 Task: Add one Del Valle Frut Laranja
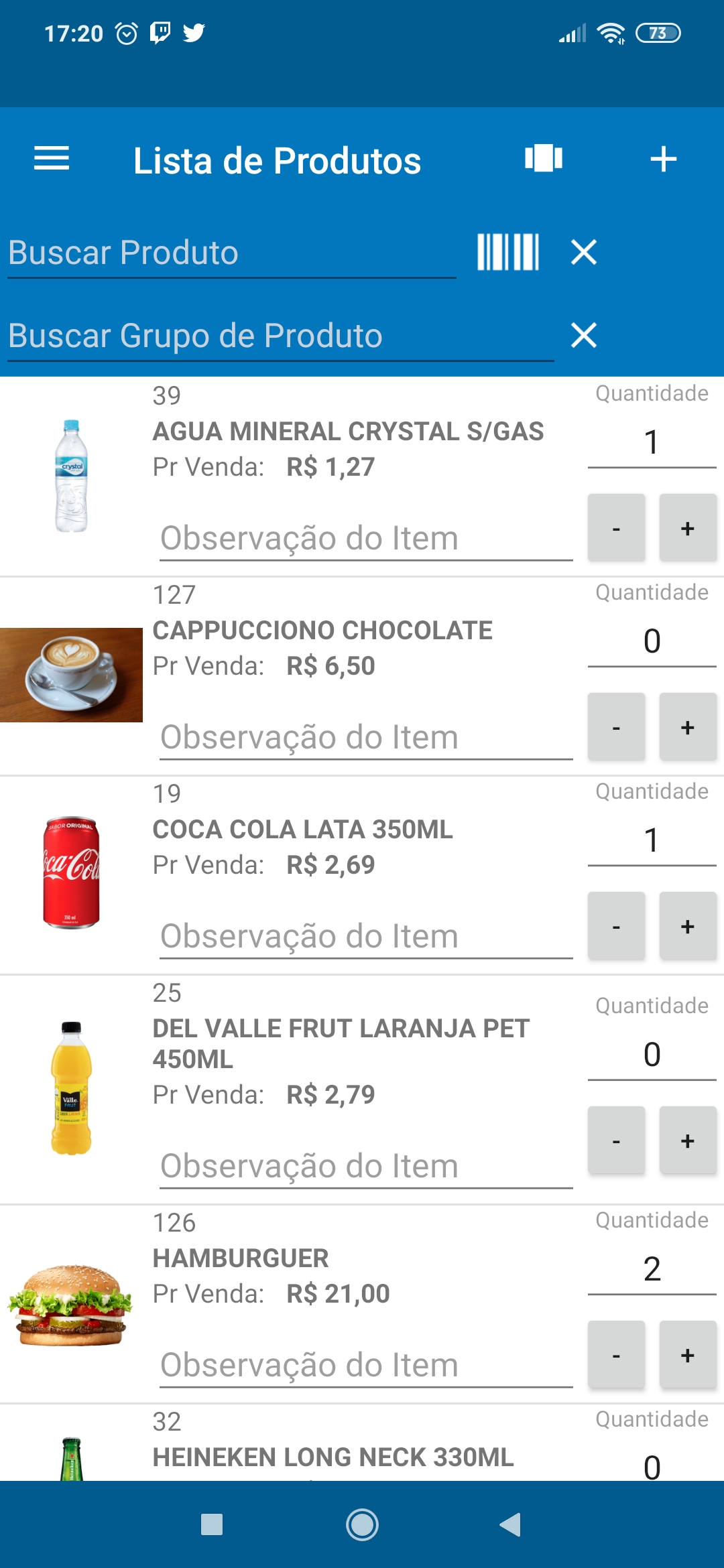click(x=688, y=1140)
